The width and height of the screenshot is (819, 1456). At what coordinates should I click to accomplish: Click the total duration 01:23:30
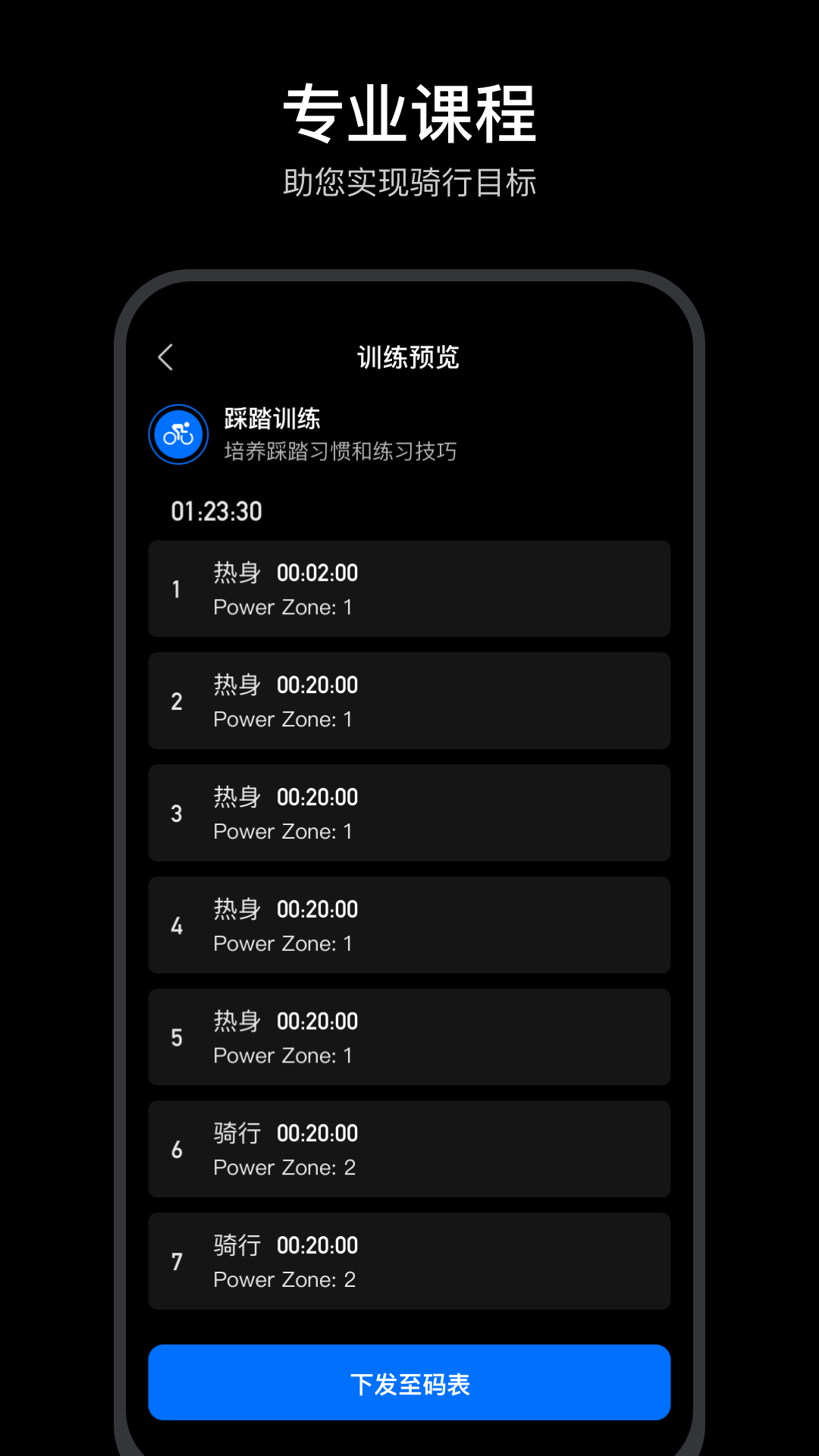pyautogui.click(x=215, y=512)
